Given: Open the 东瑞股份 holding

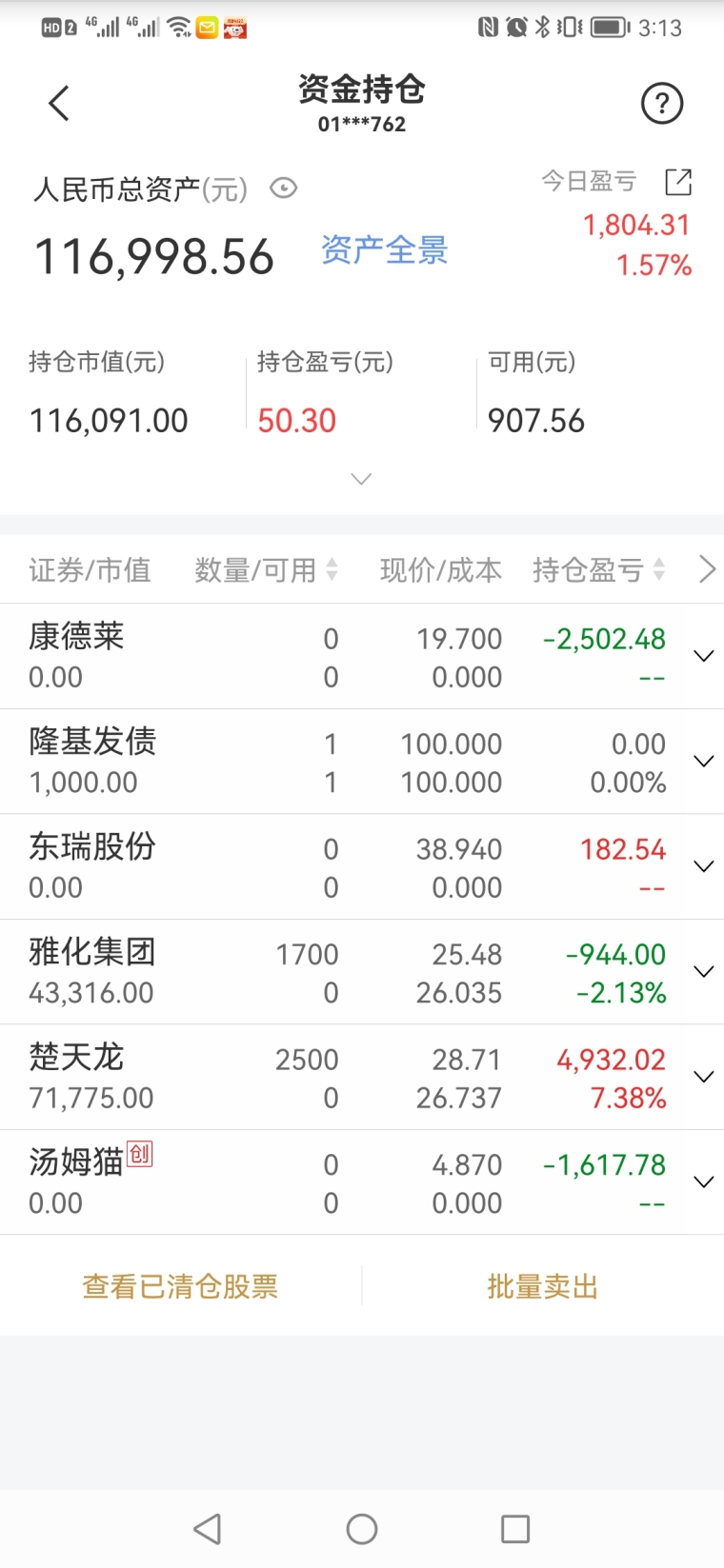Looking at the screenshot, I should [x=362, y=866].
